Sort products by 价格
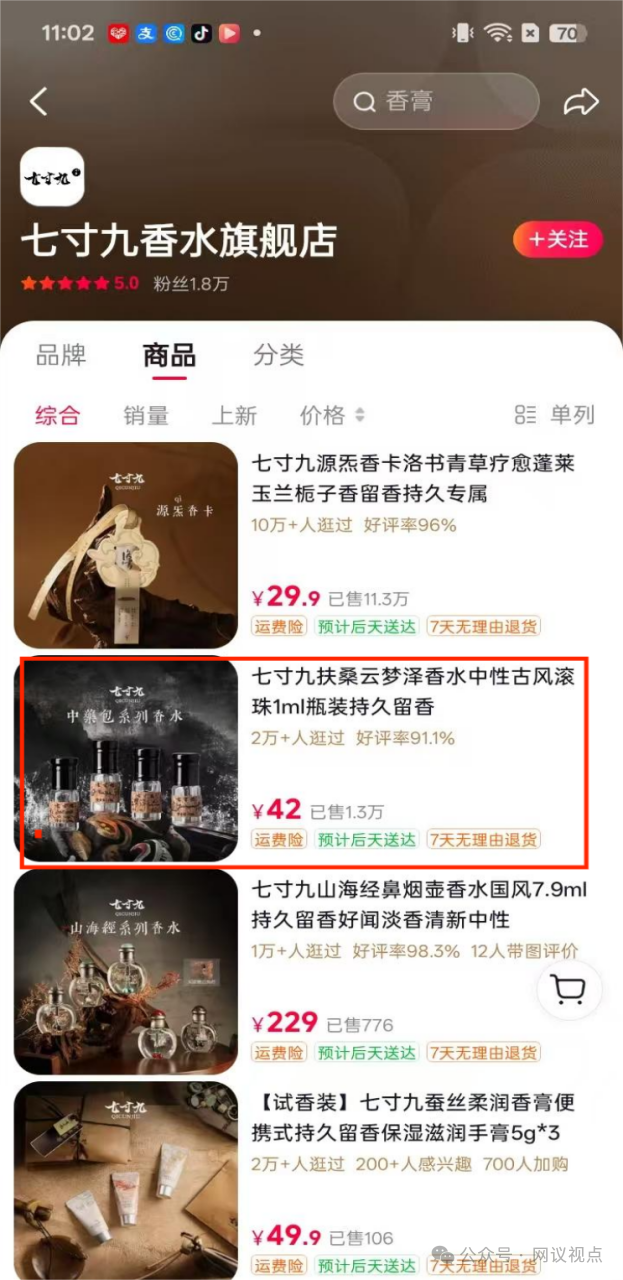The height and width of the screenshot is (1280, 623). [x=332, y=415]
